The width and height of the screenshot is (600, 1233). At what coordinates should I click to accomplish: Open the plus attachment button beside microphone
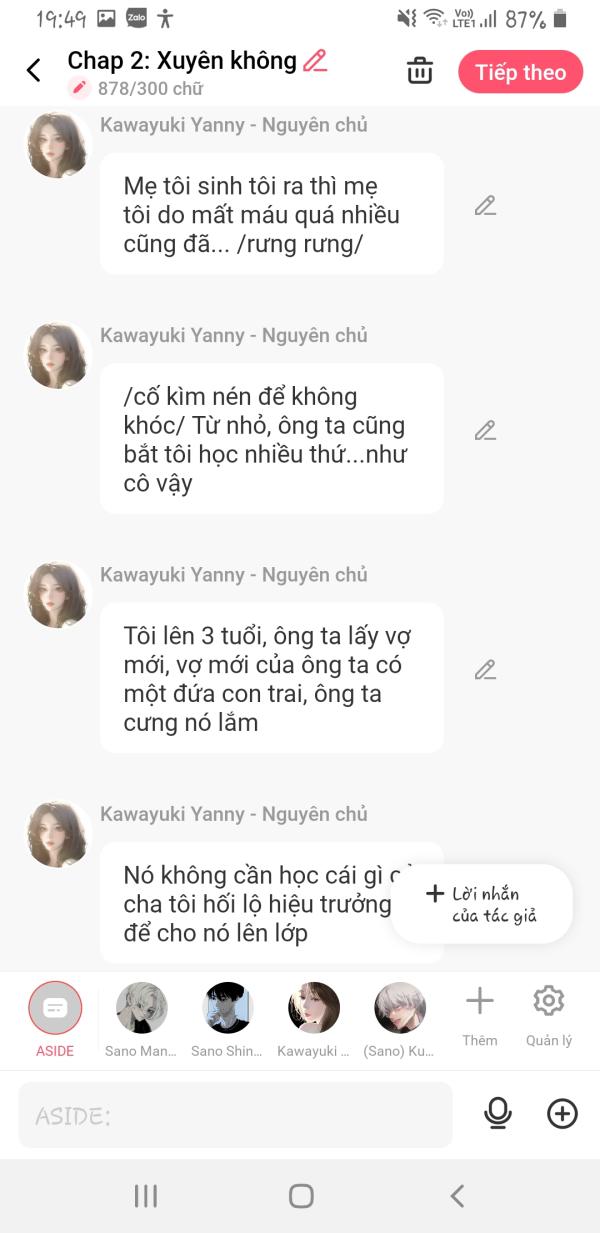(x=562, y=1113)
